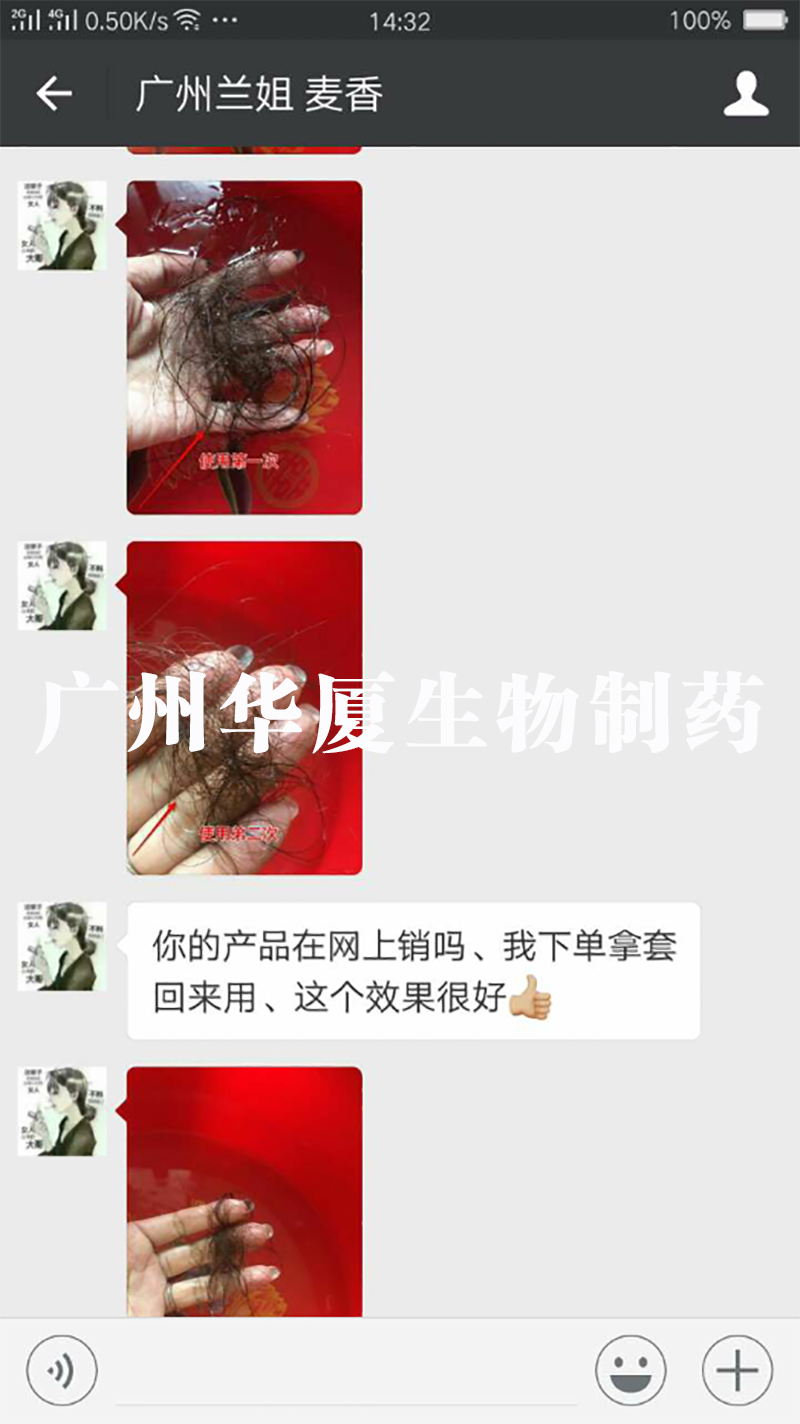Tap the message text input field
The image size is (800, 1424).
click(x=345, y=1372)
